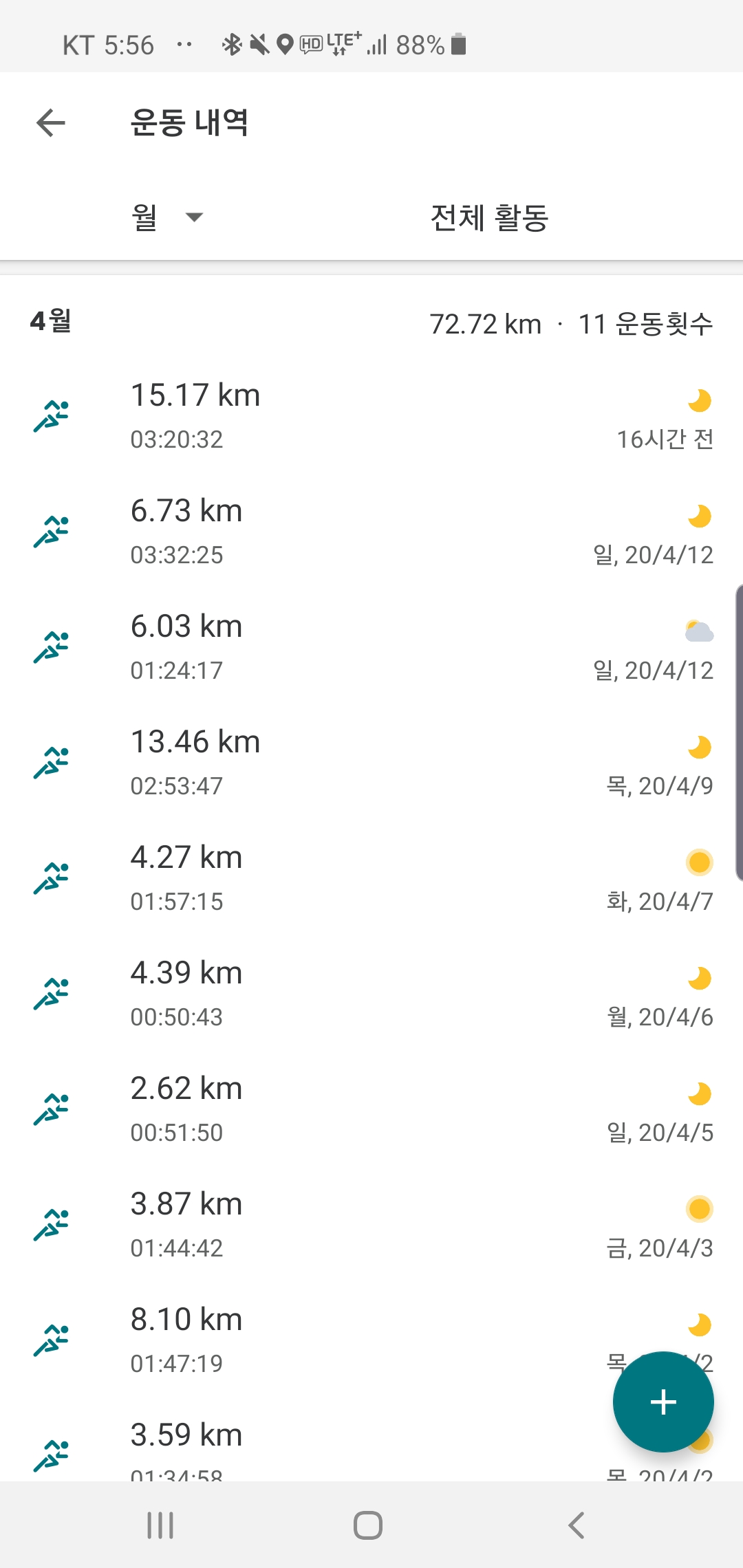Open the 3.87 km workout from 20/4/3
The width and height of the screenshot is (743, 1568).
pyautogui.click(x=371, y=1225)
